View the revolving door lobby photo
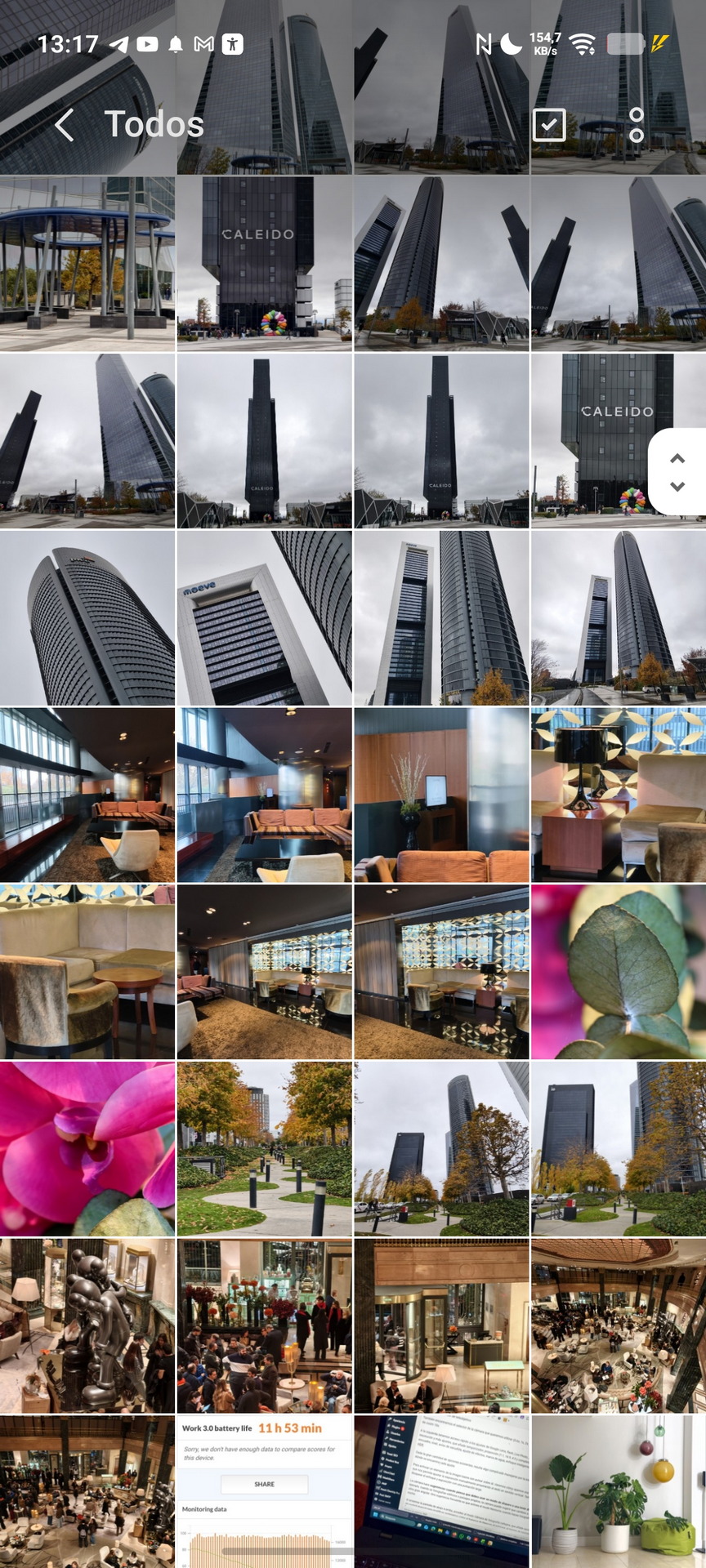The width and height of the screenshot is (706, 1568). click(x=441, y=1325)
